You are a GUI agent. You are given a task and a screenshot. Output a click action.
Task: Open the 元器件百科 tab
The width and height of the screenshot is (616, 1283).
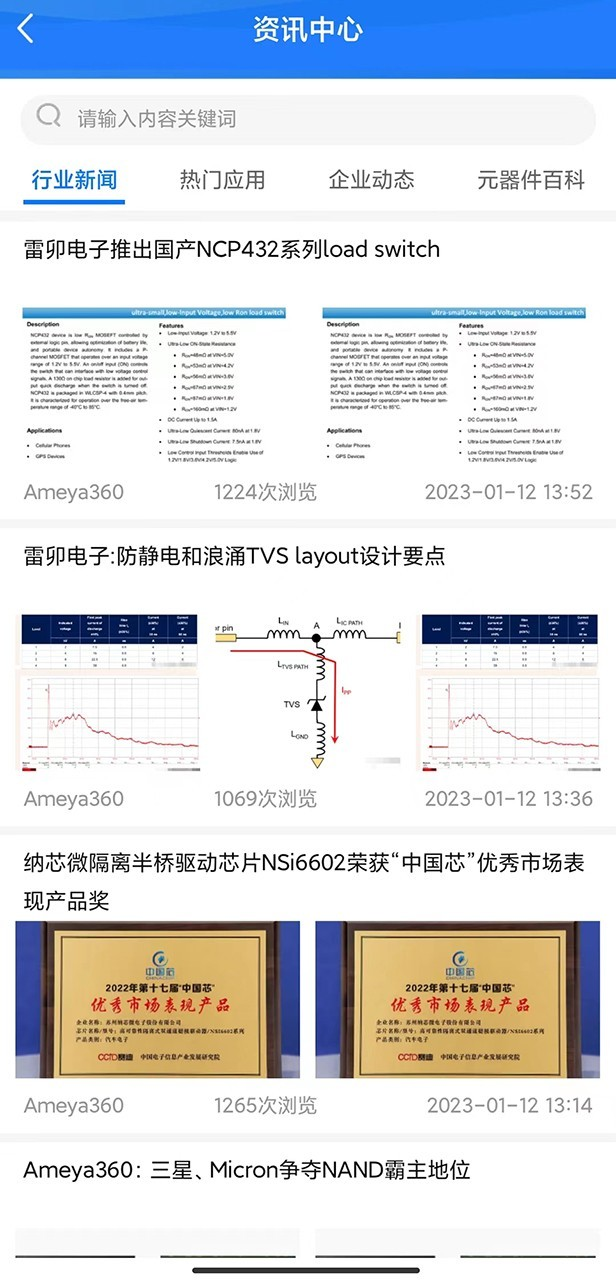tap(530, 180)
